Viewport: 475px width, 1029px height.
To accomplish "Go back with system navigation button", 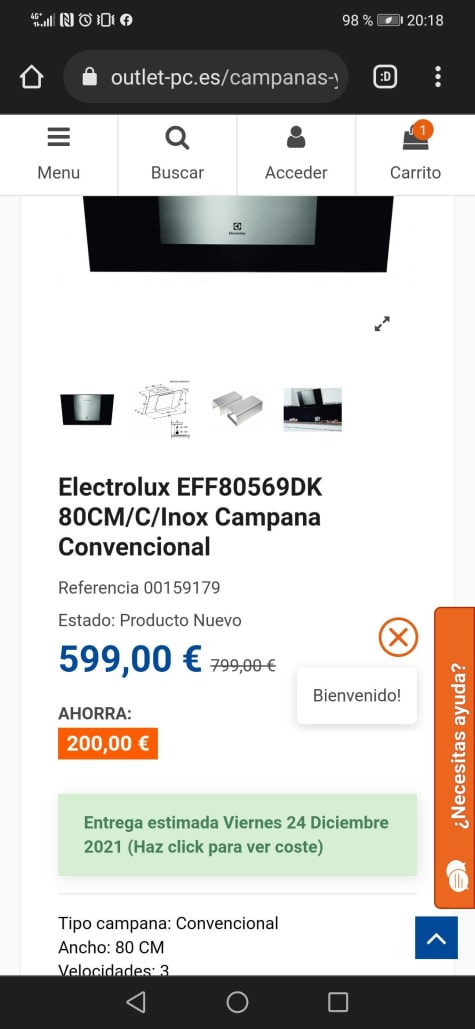I will 136,1002.
